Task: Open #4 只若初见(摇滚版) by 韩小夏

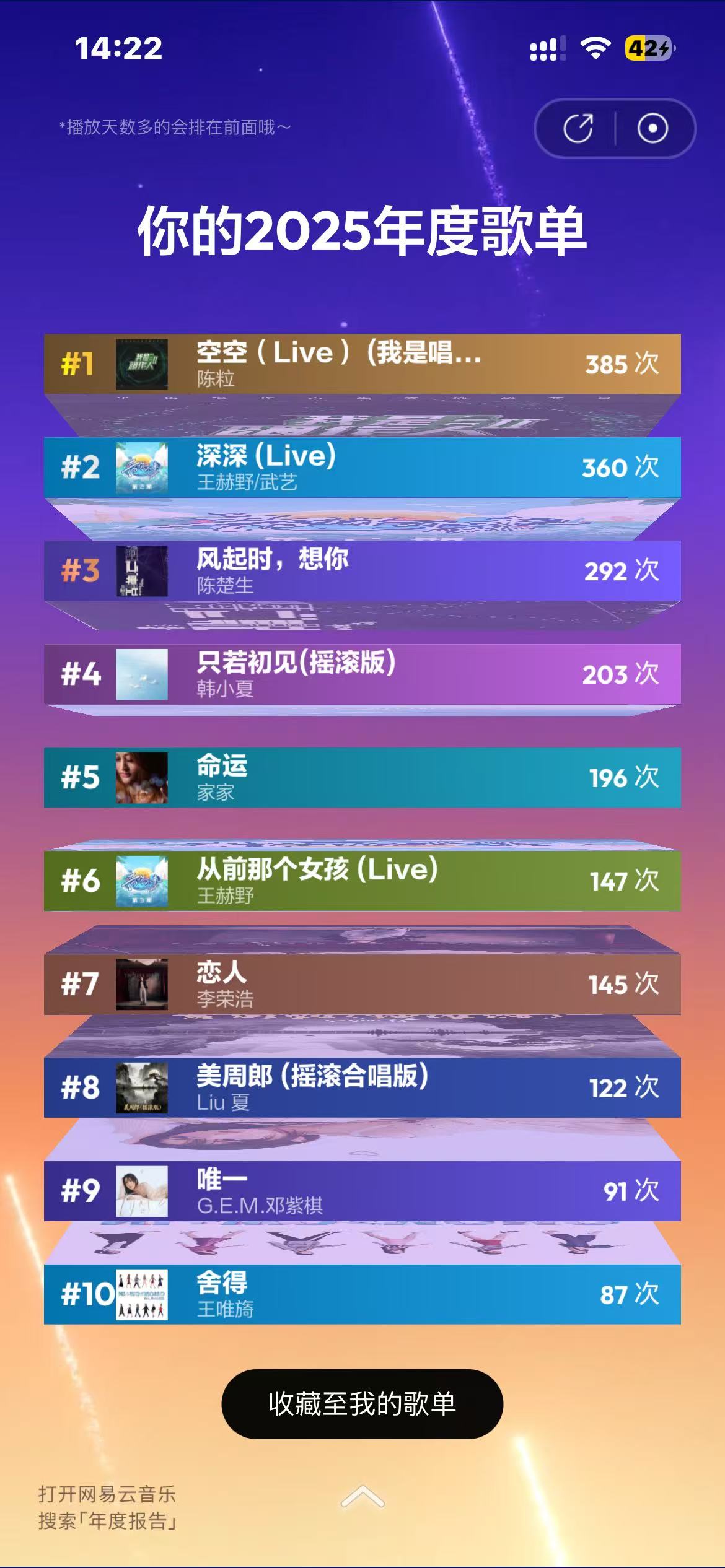Action: click(x=362, y=674)
